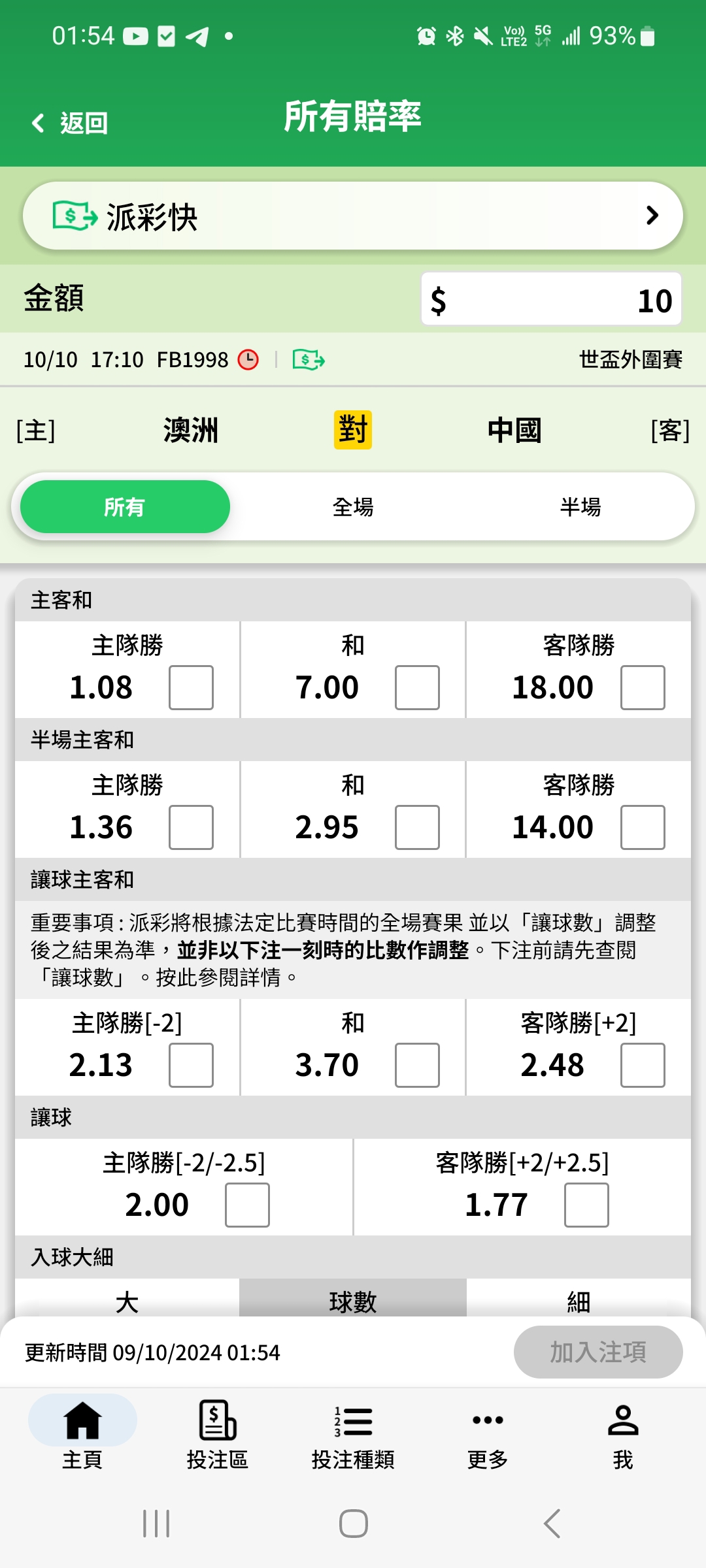Open the 投注區 tab
Image resolution: width=706 pixels, height=1568 pixels.
[218, 1435]
